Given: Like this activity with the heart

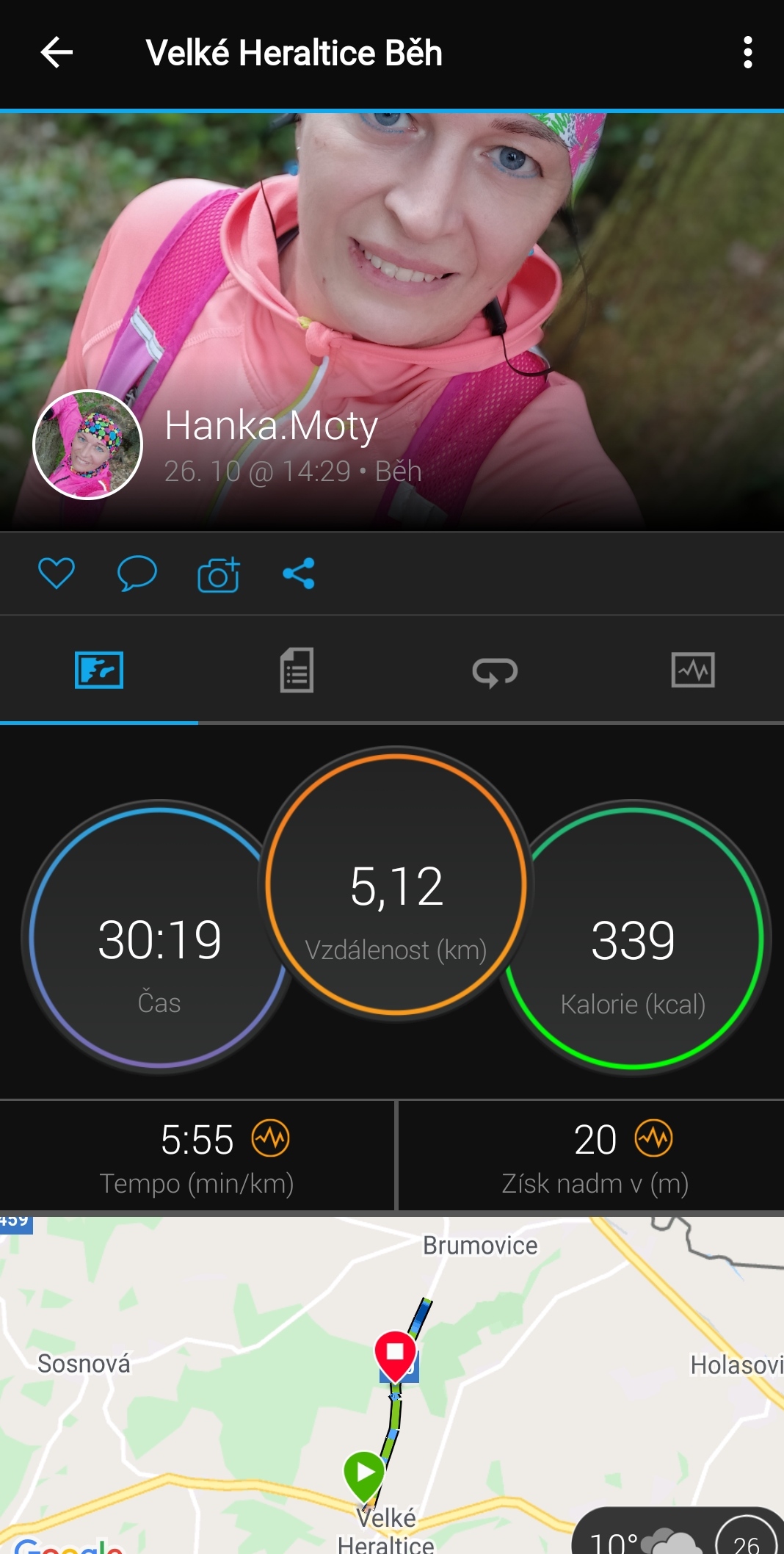Looking at the screenshot, I should pyautogui.click(x=57, y=574).
